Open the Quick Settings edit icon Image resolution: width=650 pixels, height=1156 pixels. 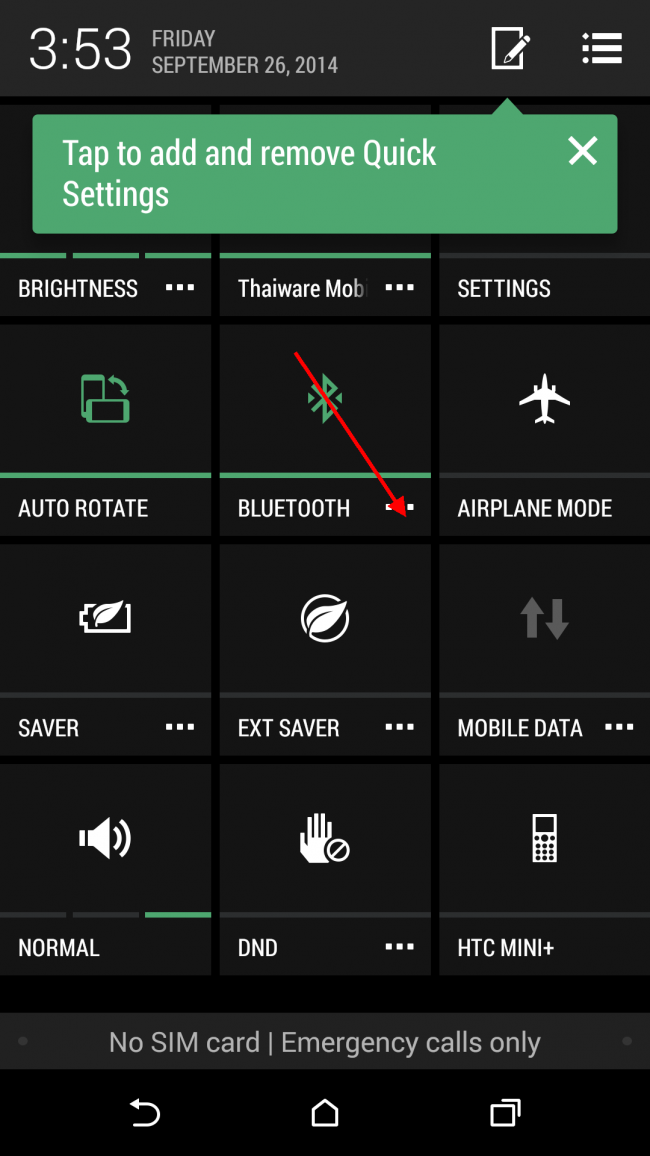point(509,48)
